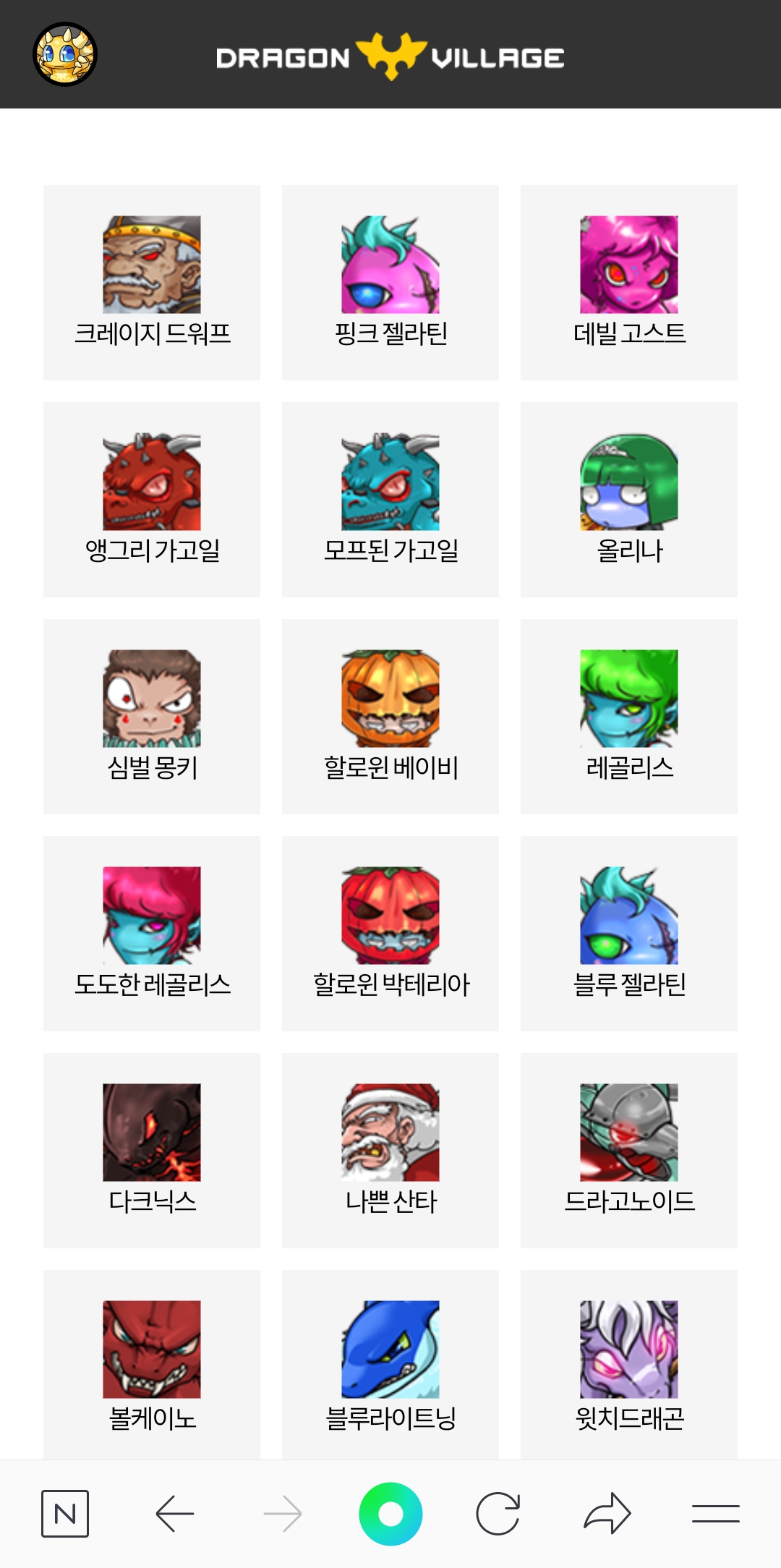781x1568 pixels.
Task: Go back with the browser back arrow
Action: coord(174,1513)
